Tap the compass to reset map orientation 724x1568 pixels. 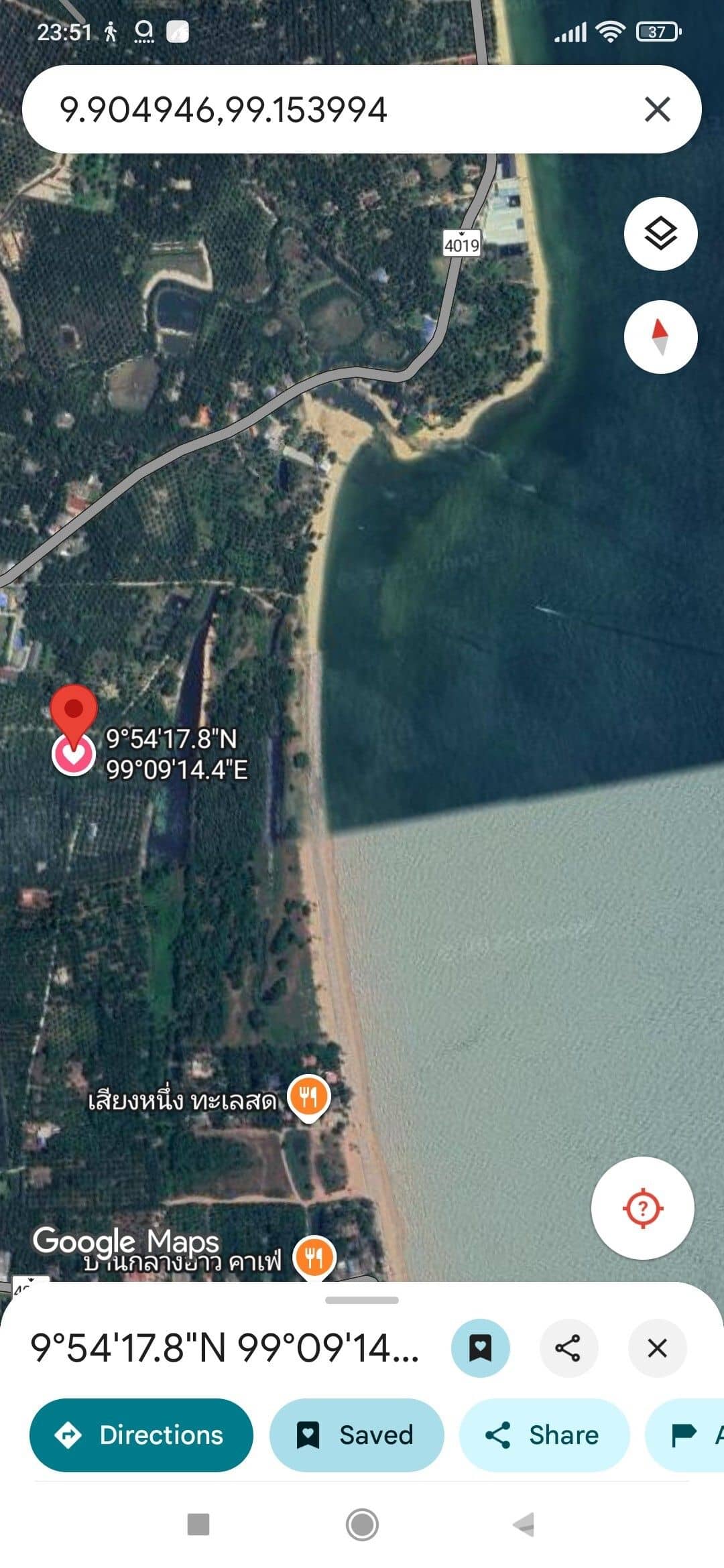(x=660, y=338)
